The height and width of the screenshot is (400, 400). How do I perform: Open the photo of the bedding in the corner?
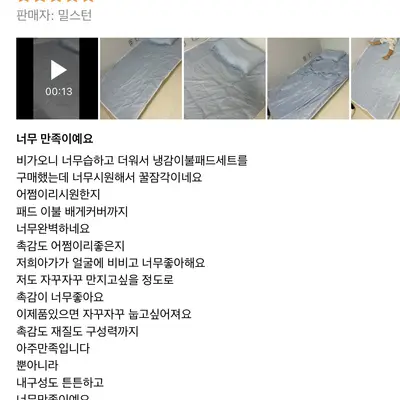[308, 78]
